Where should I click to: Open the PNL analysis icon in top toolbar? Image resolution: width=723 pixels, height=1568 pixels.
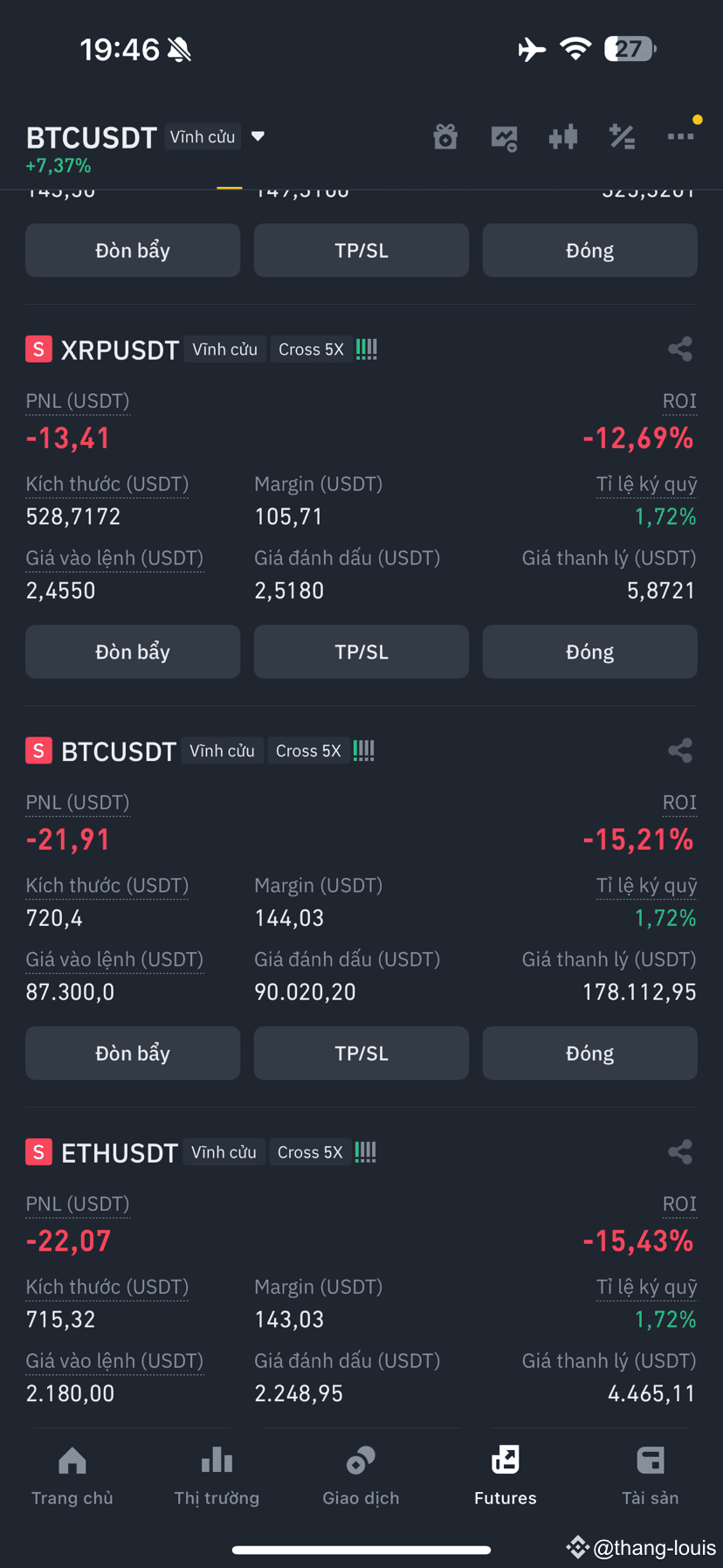point(504,136)
